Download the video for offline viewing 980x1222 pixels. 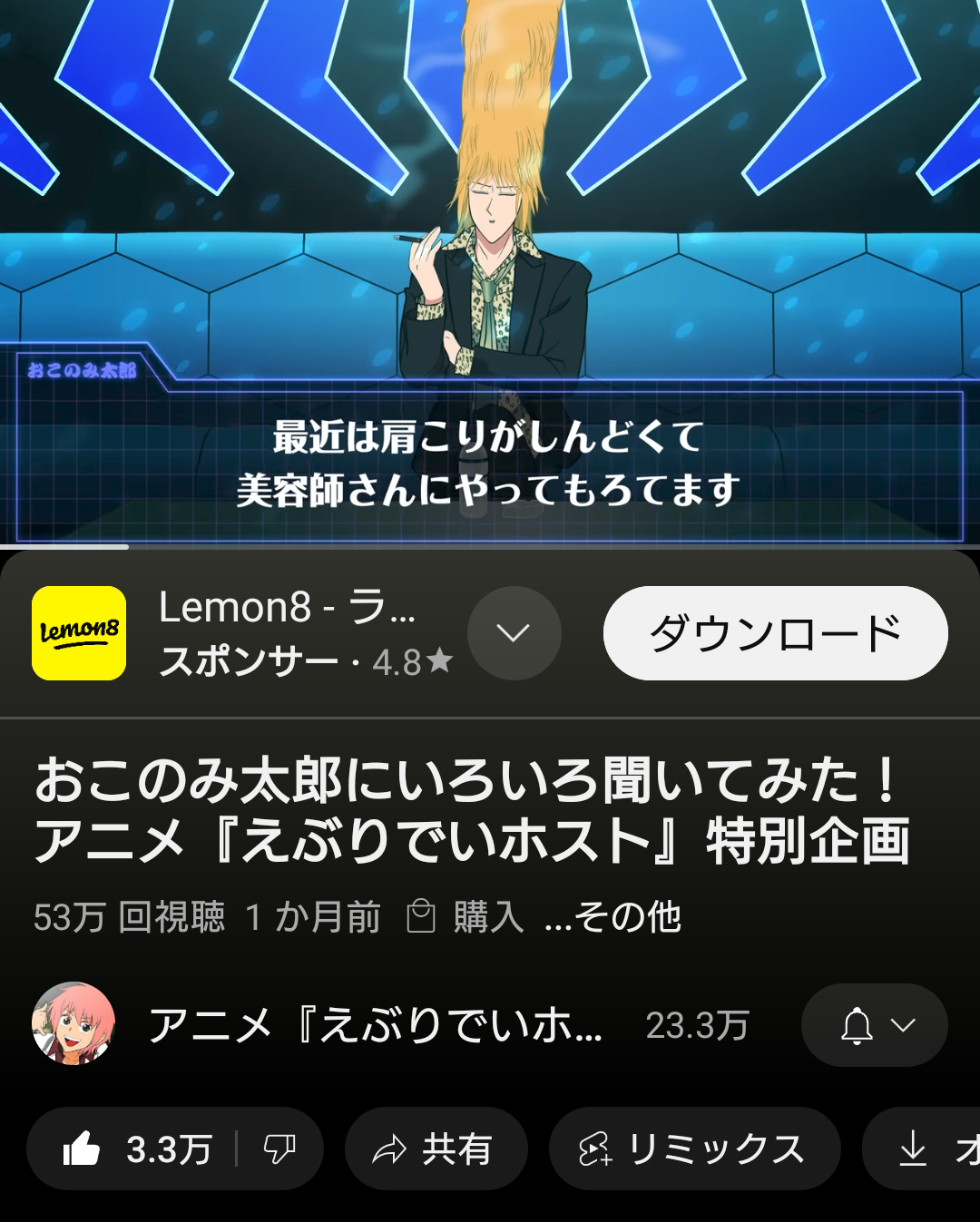pyautogui.click(x=926, y=1149)
